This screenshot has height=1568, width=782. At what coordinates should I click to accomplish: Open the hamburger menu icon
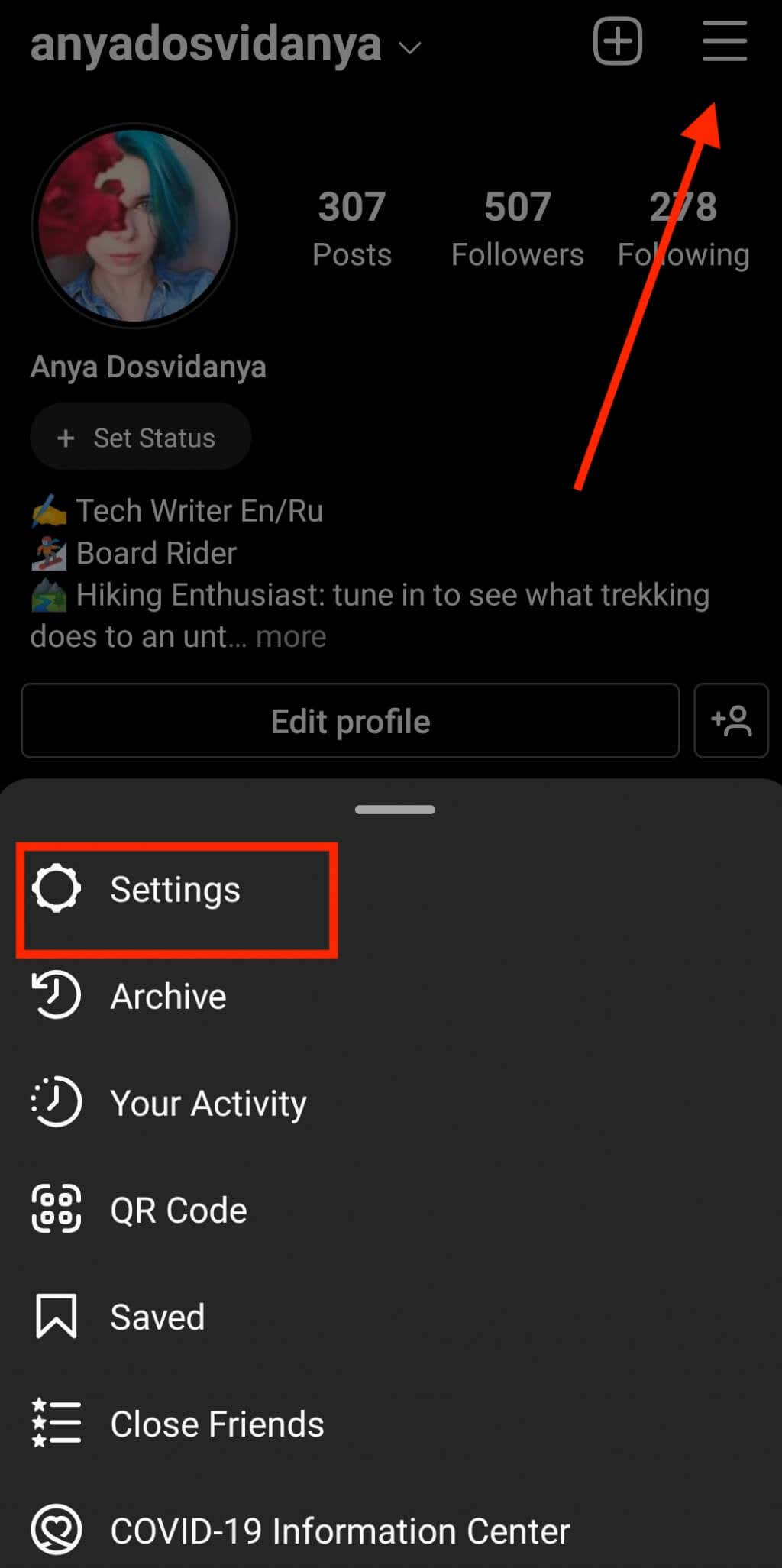point(724,40)
